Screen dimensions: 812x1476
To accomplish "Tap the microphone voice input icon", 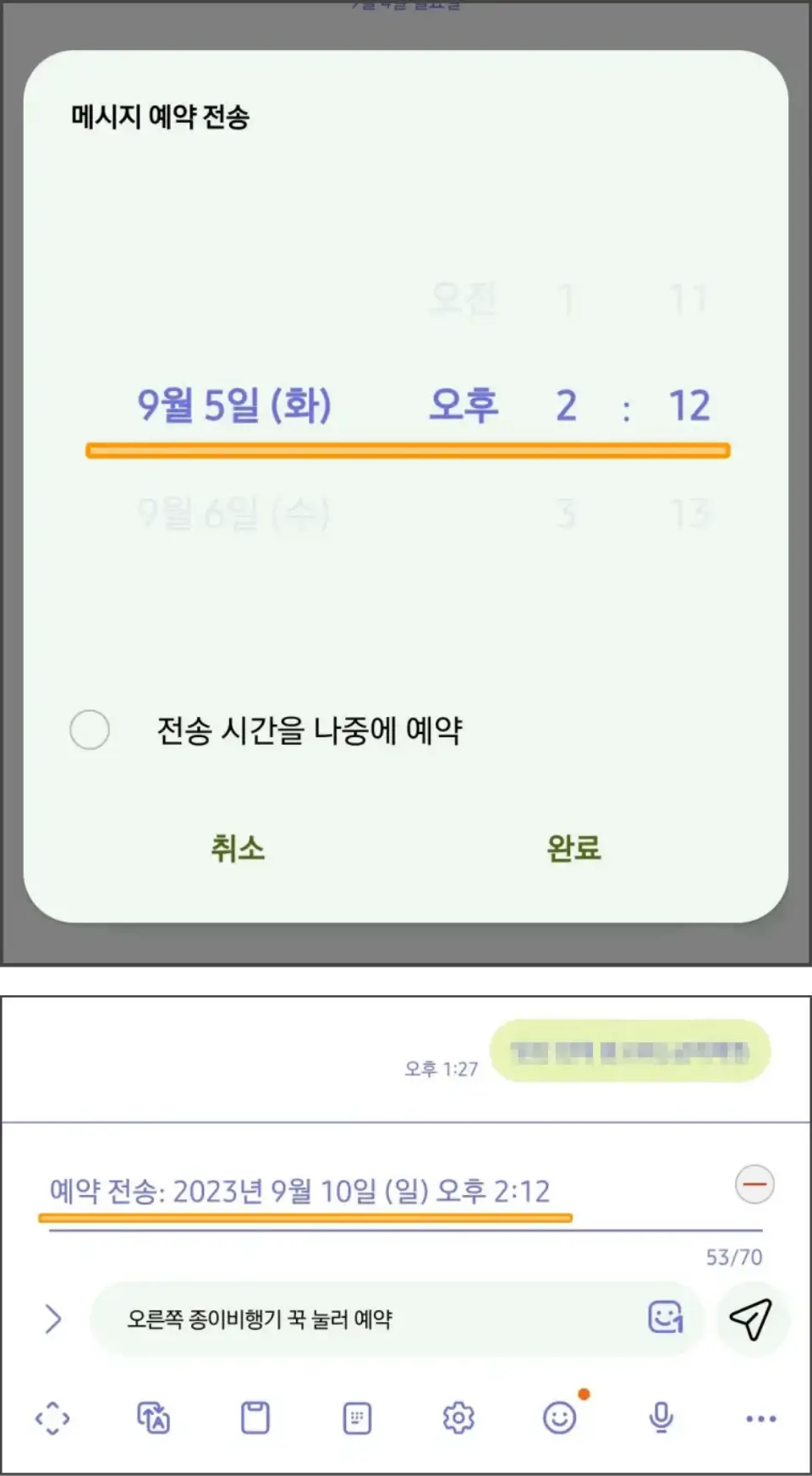I will tap(660, 1418).
